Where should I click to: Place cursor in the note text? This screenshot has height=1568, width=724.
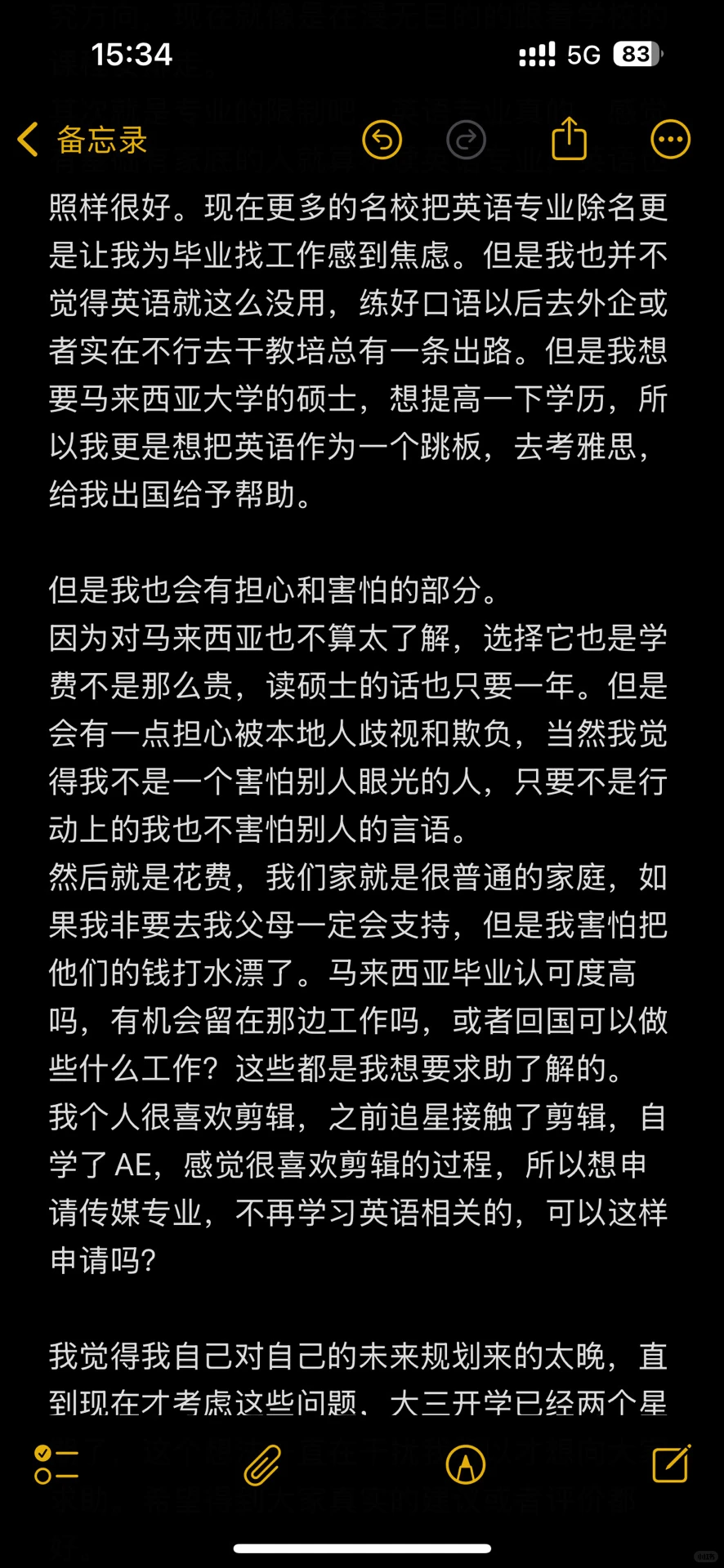(x=358, y=735)
